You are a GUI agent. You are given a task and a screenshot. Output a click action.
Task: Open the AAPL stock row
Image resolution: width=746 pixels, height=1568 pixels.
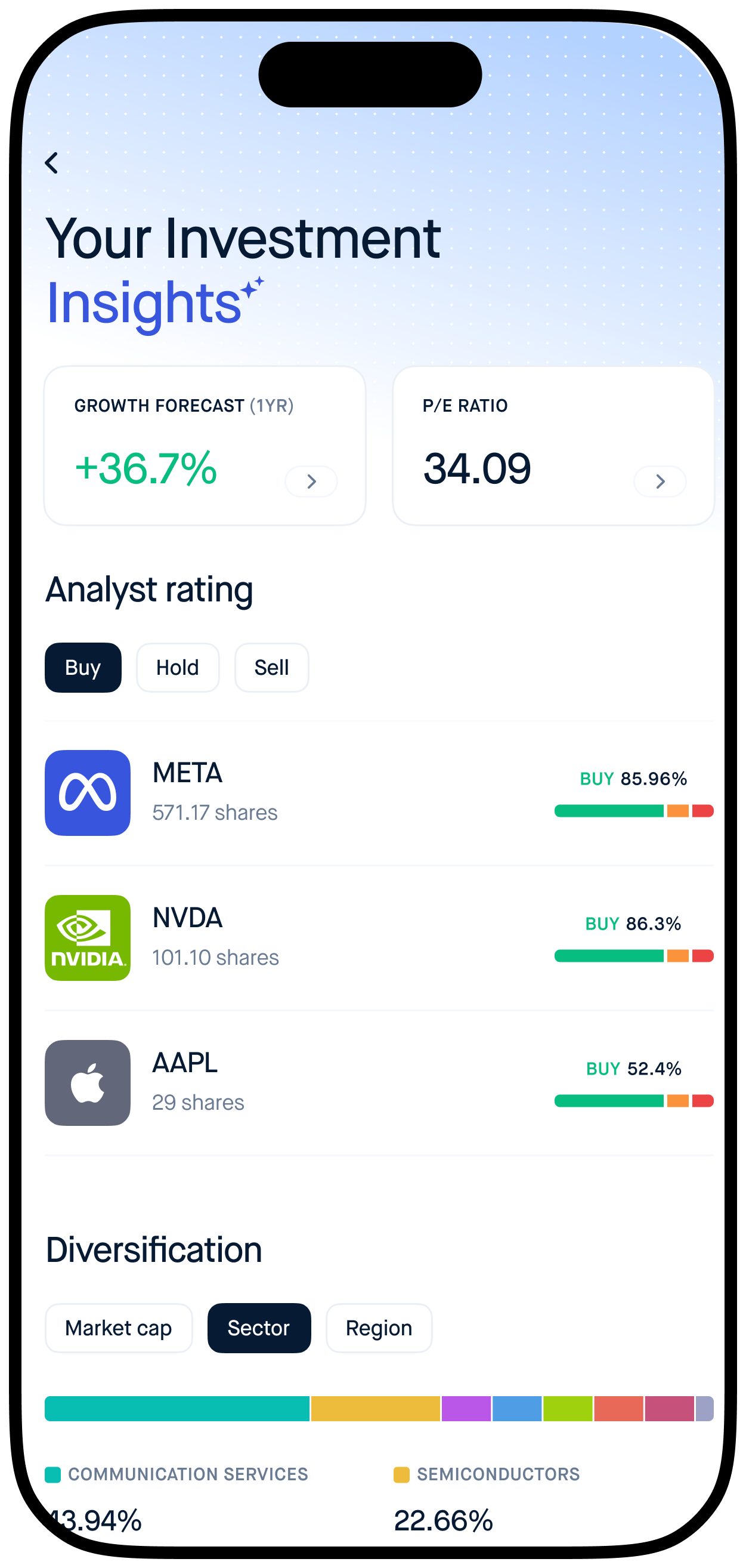pyautogui.click(x=379, y=1082)
